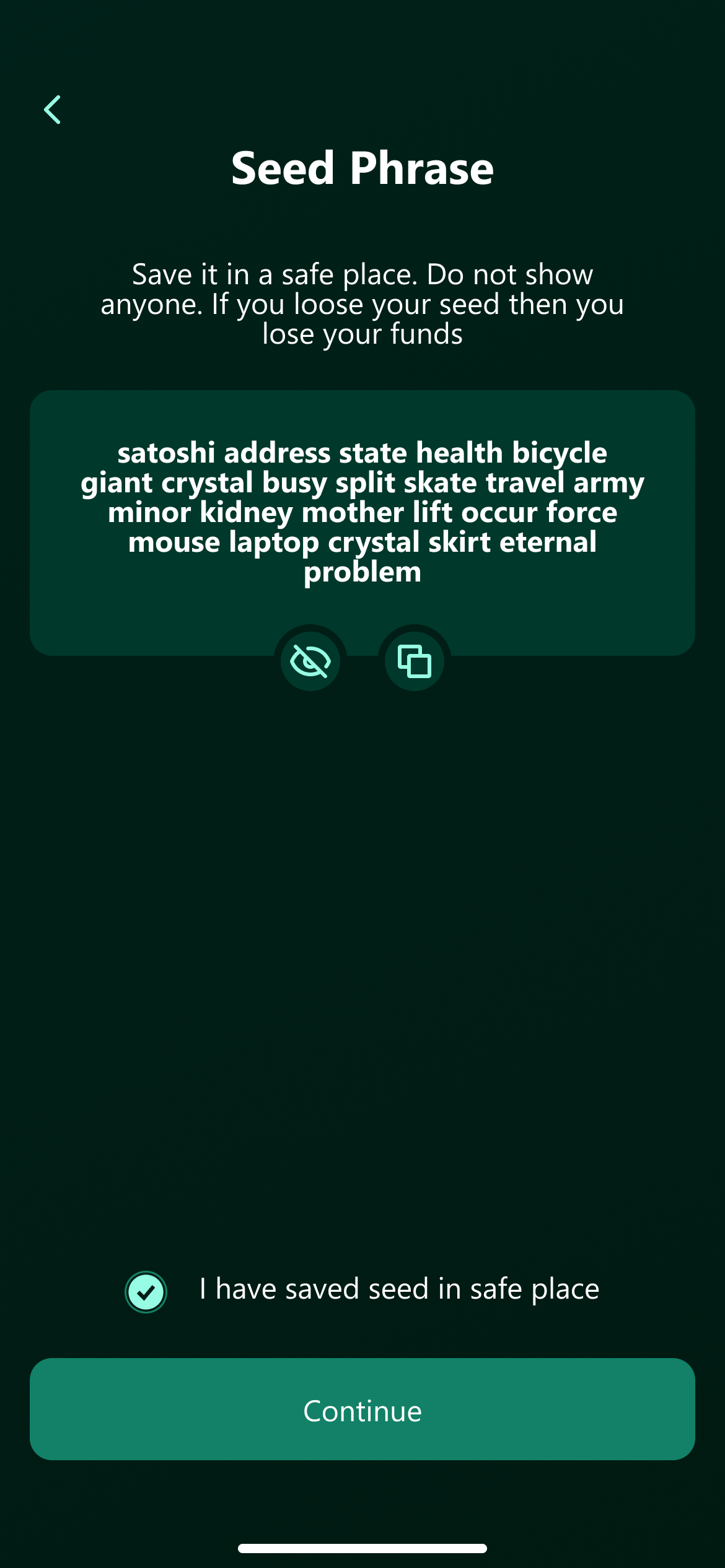Image resolution: width=725 pixels, height=1568 pixels.
Task: Hide the seed phrase with eye icon
Action: pyautogui.click(x=310, y=661)
